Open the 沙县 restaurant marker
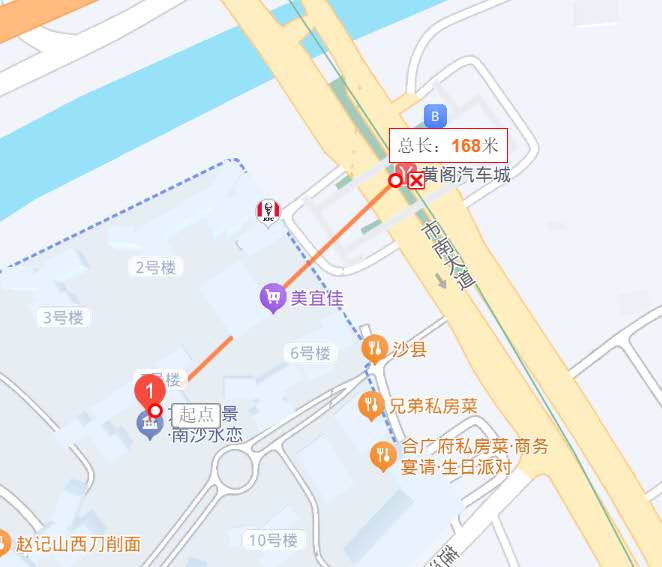The height and width of the screenshot is (567, 662). click(374, 350)
